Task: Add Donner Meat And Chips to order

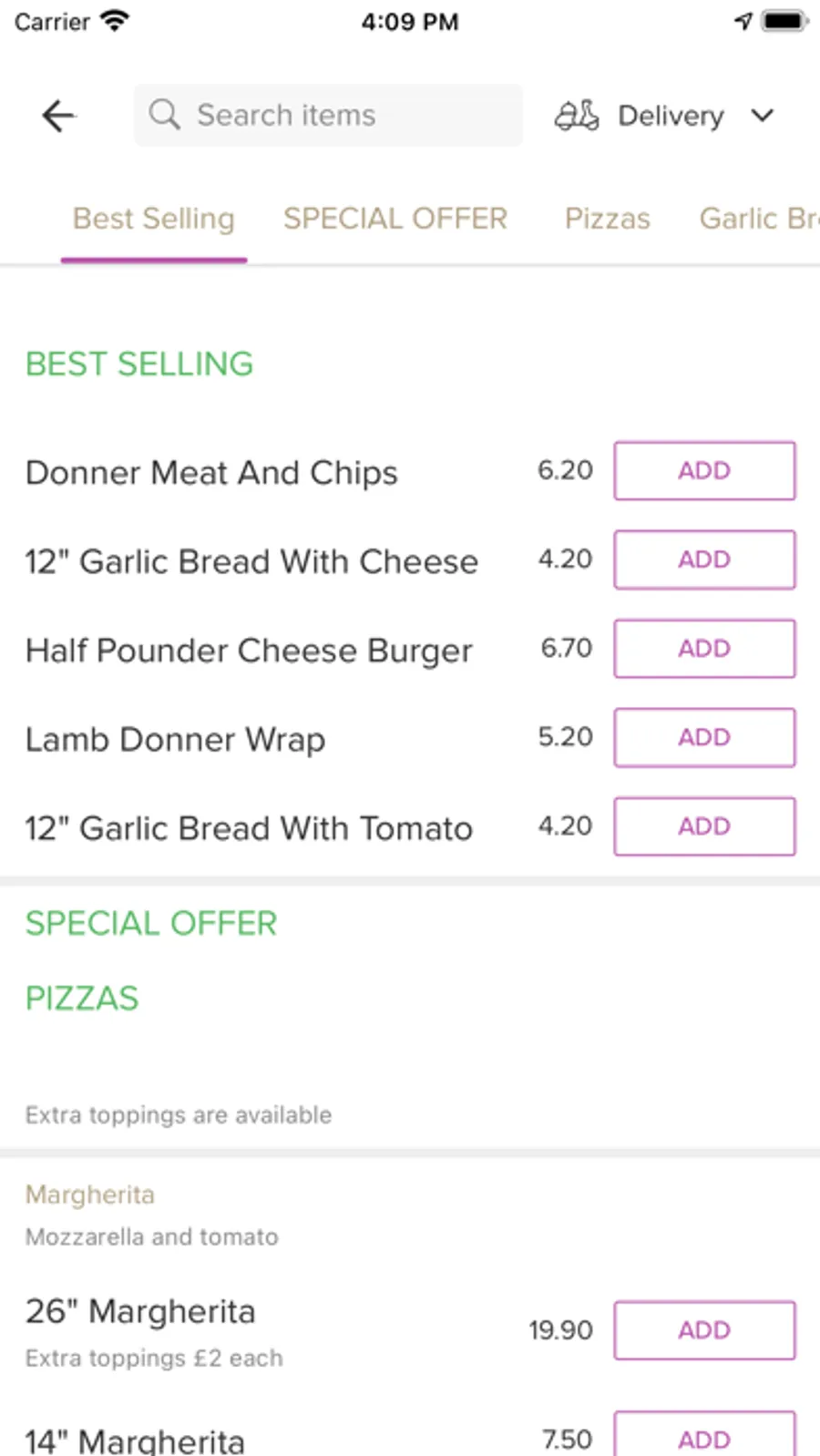Action: click(704, 471)
